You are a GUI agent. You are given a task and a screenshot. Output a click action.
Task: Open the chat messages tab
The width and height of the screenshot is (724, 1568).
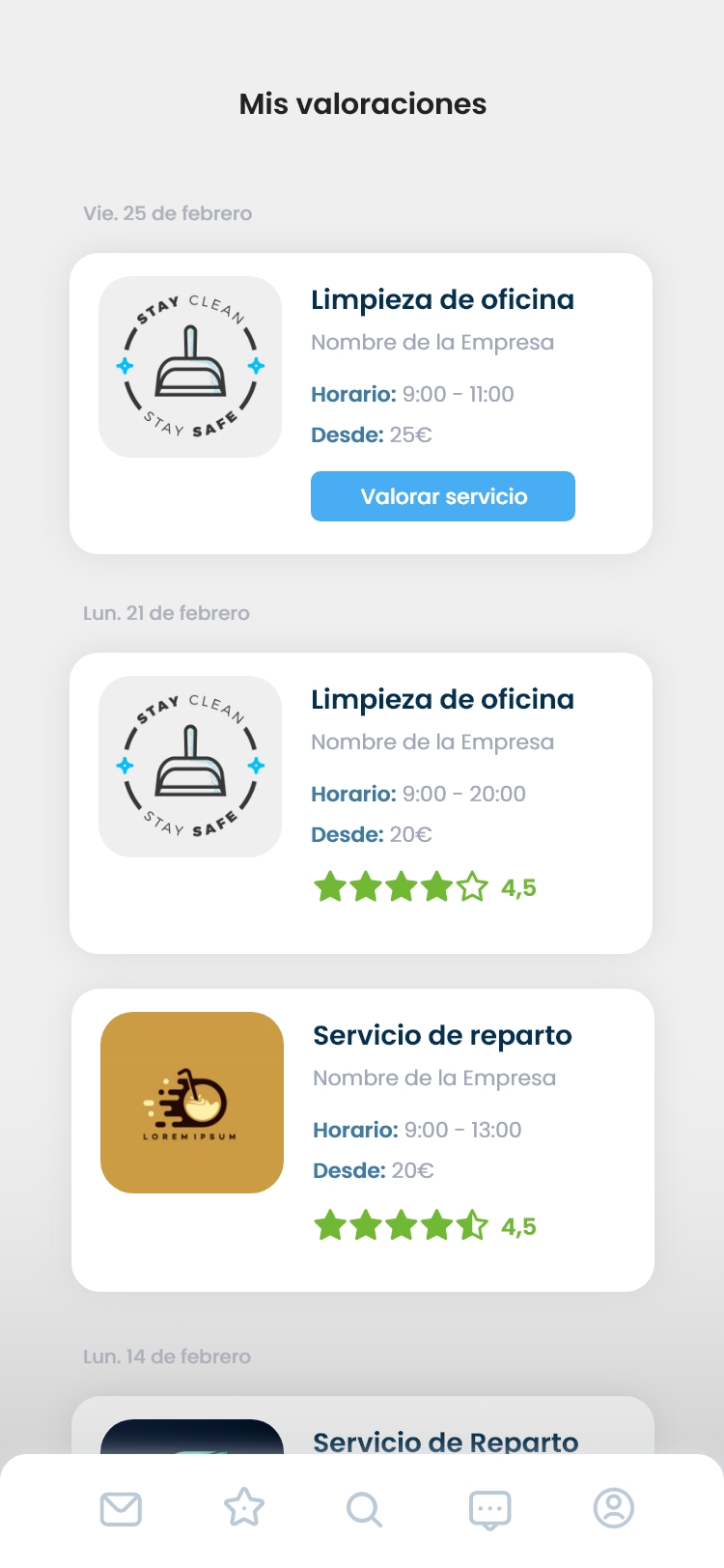click(x=489, y=1508)
